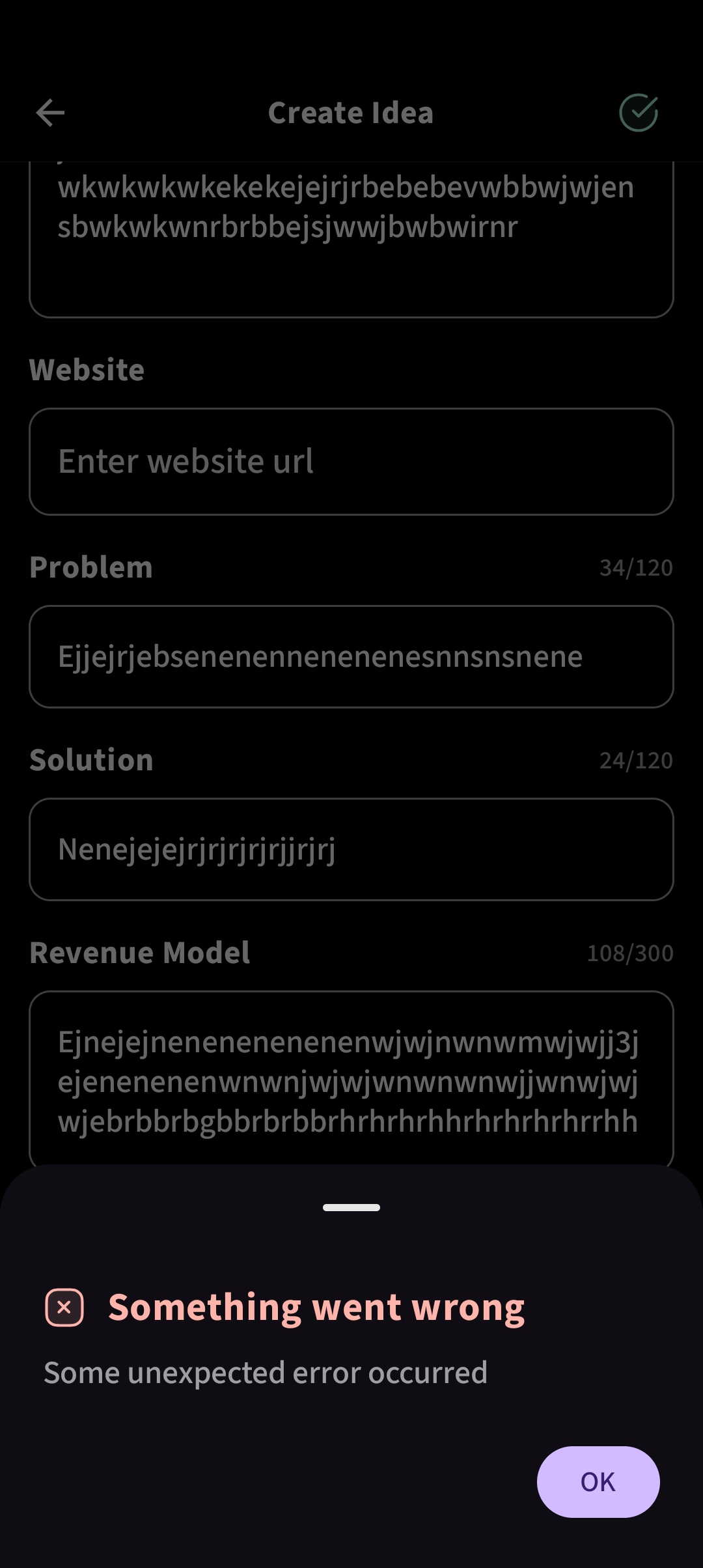Image resolution: width=703 pixels, height=1568 pixels.
Task: Go back from Create Idea
Action: 50,113
